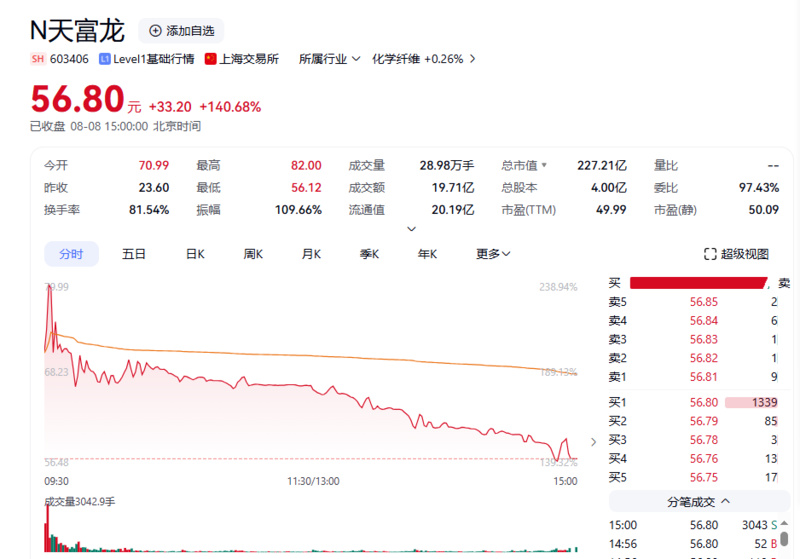This screenshot has height=559, width=800.
Task: Switch to the 分时 chart tab
Action: point(71,254)
